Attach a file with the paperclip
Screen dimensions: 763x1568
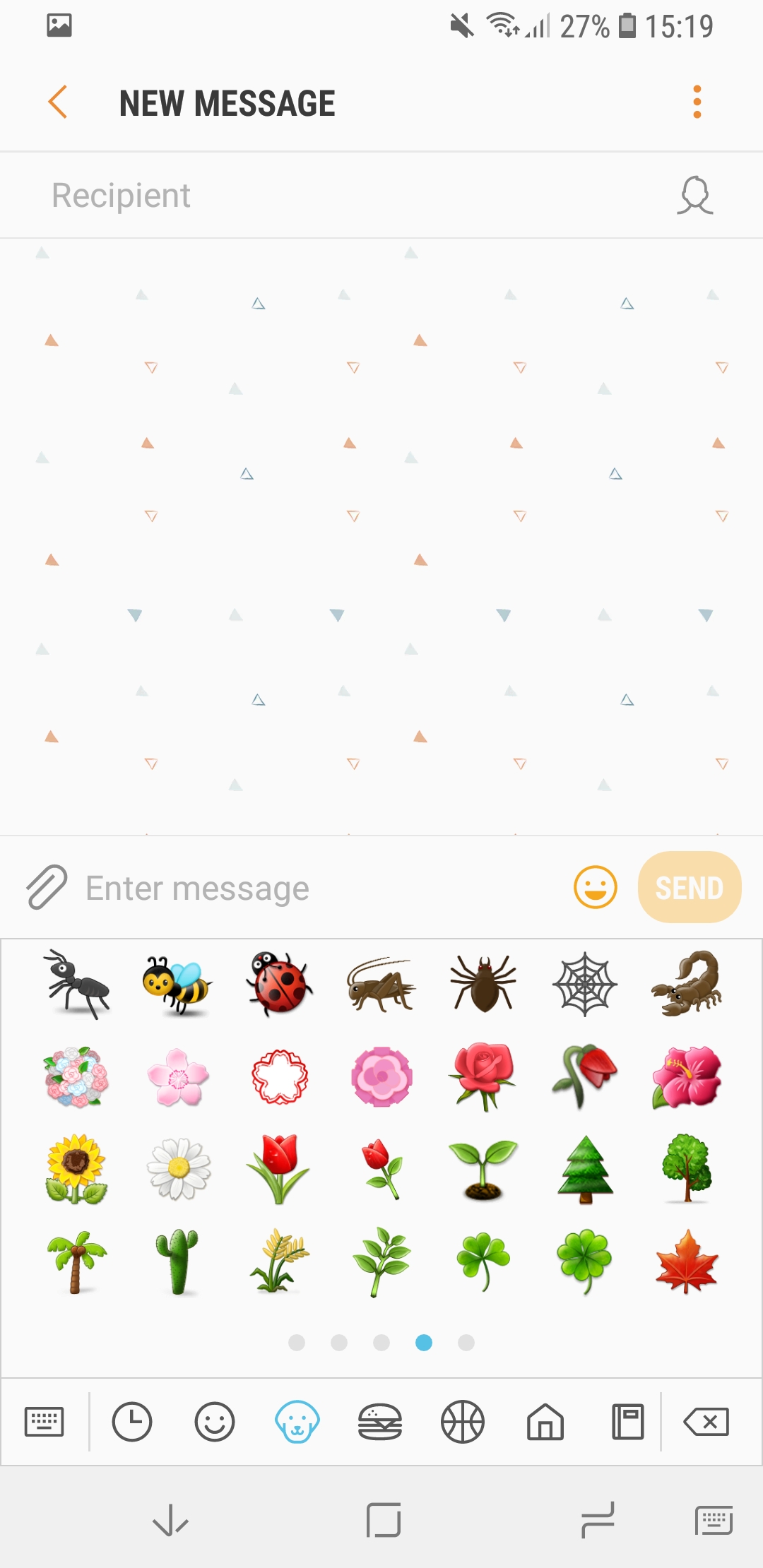click(x=47, y=886)
